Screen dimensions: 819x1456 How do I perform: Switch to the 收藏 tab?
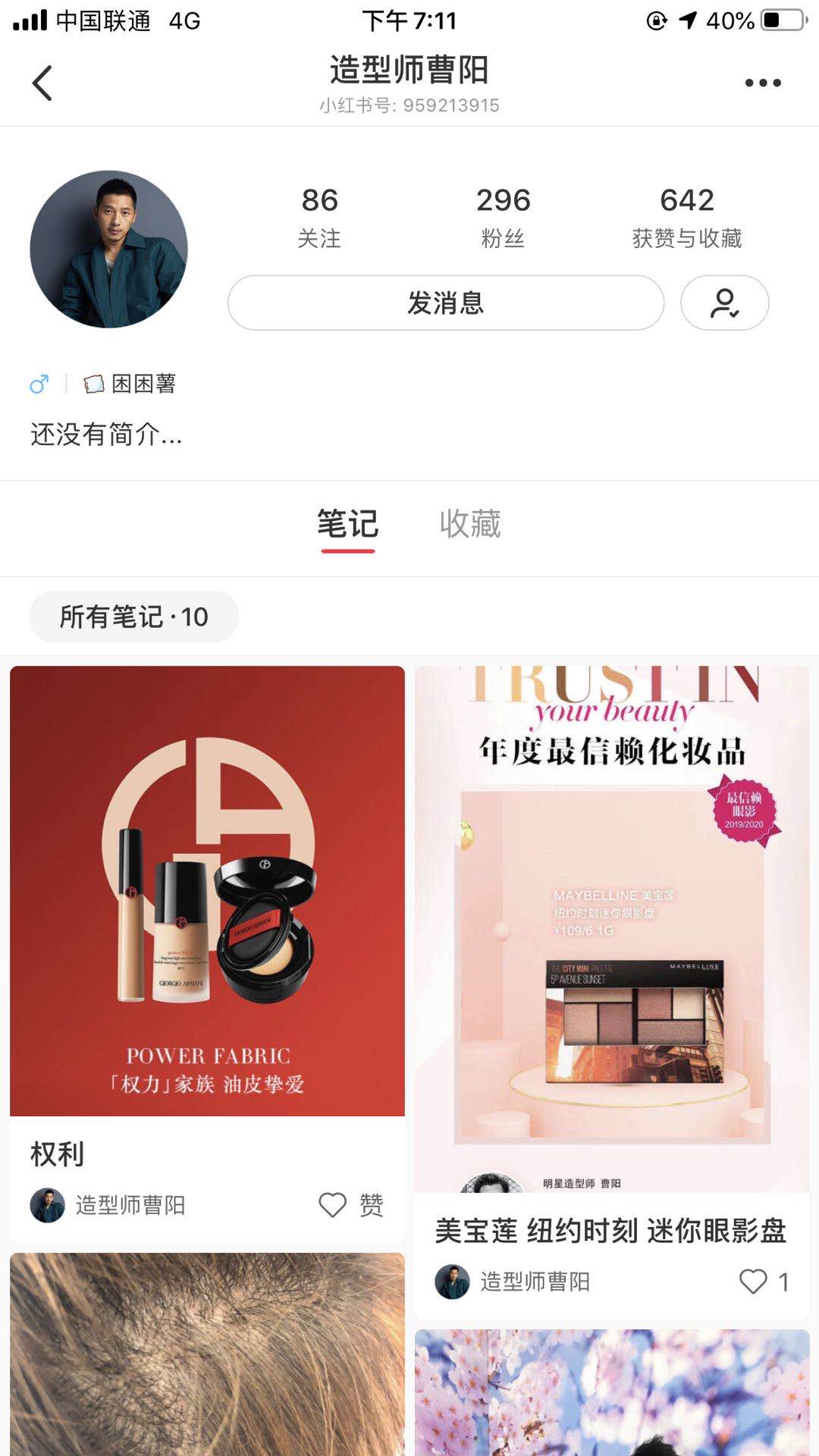470,524
